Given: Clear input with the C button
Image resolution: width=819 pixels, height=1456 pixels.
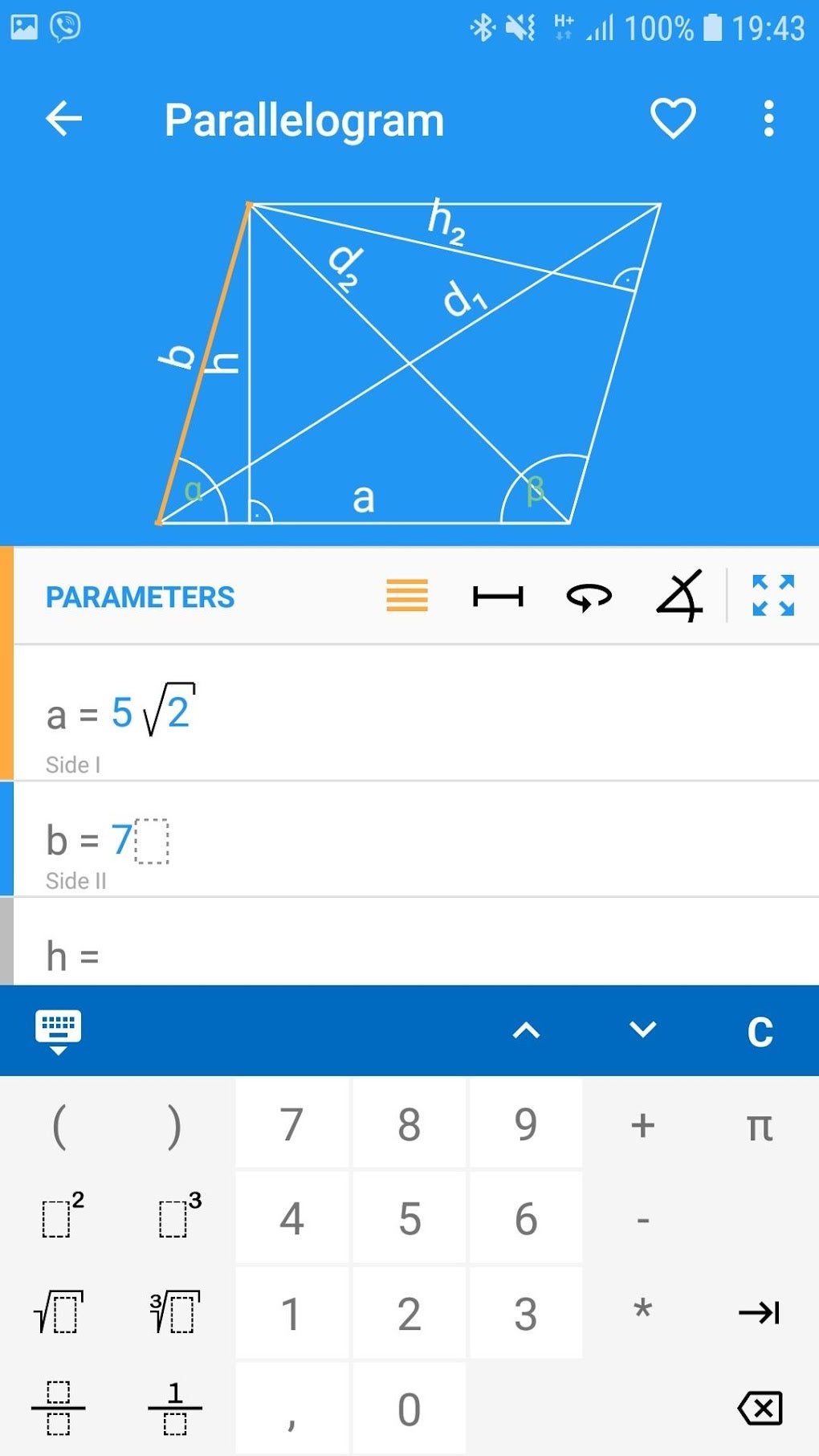Looking at the screenshot, I should tap(760, 1032).
